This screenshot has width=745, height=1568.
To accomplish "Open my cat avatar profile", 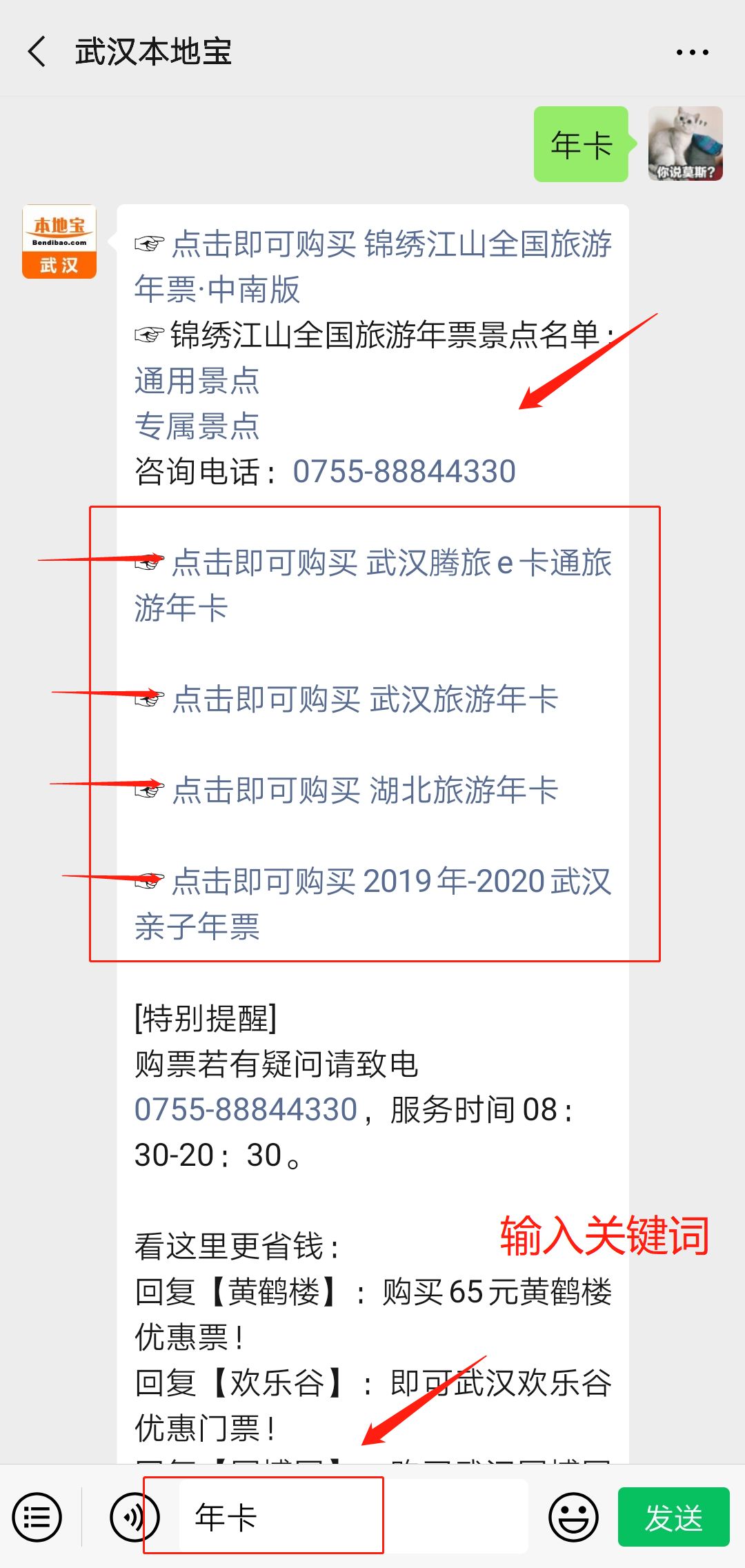I will coord(685,143).
